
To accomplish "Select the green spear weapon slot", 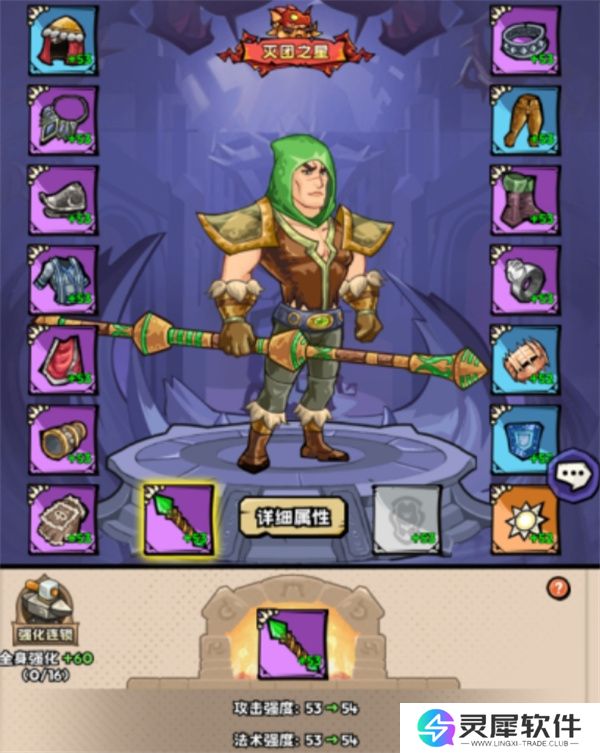I will 180,519.
